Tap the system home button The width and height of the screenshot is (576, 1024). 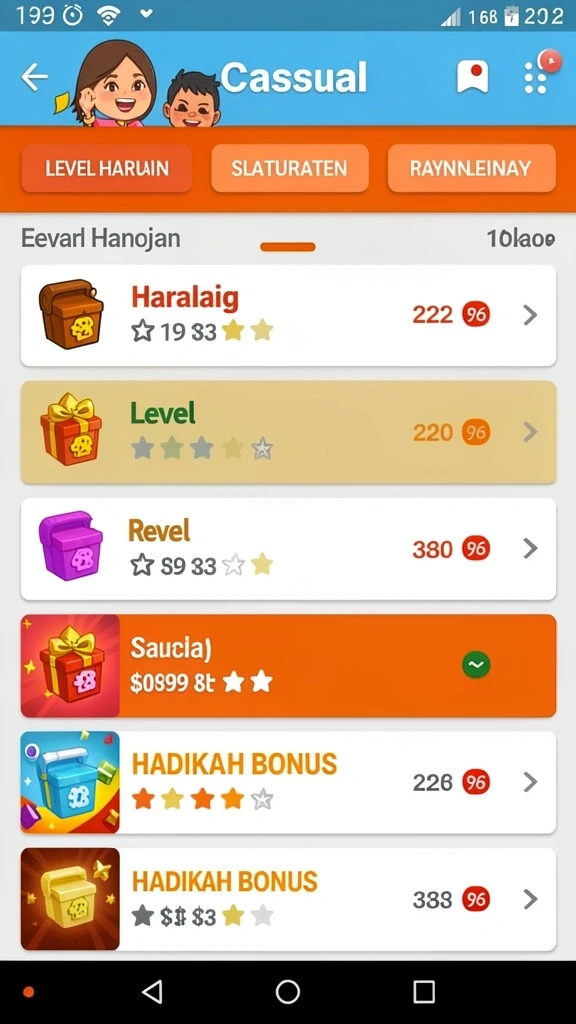tap(287, 992)
